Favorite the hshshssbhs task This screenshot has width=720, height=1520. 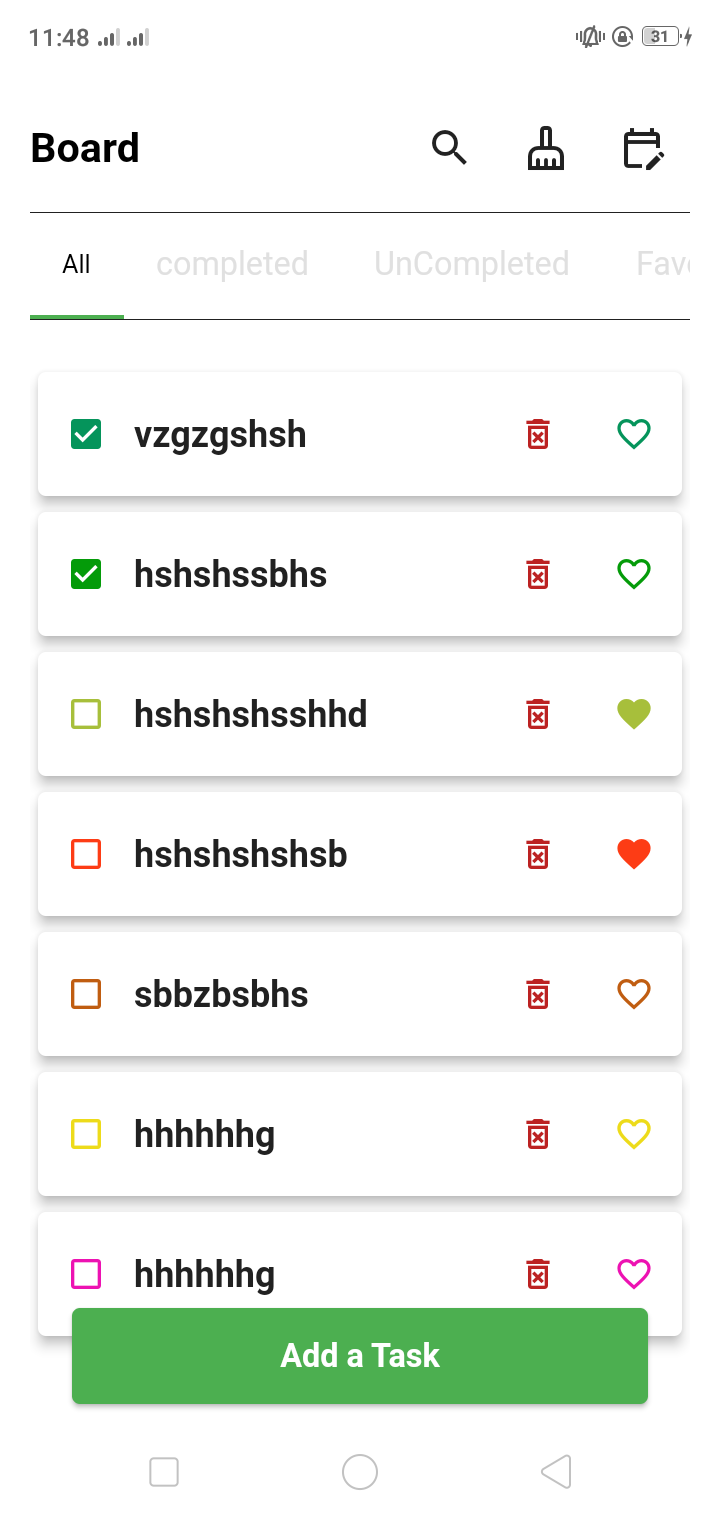tap(634, 574)
